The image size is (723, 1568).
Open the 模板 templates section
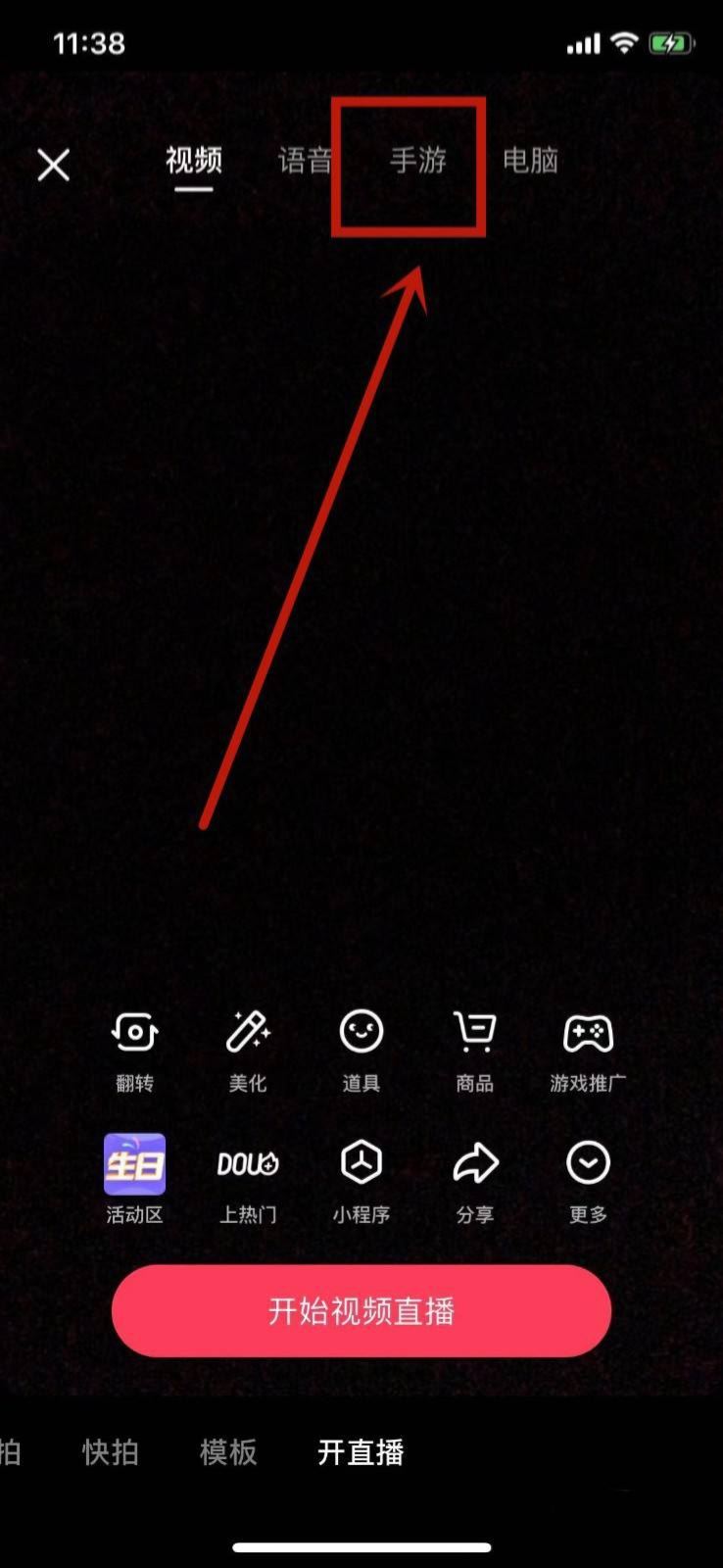[227, 1453]
